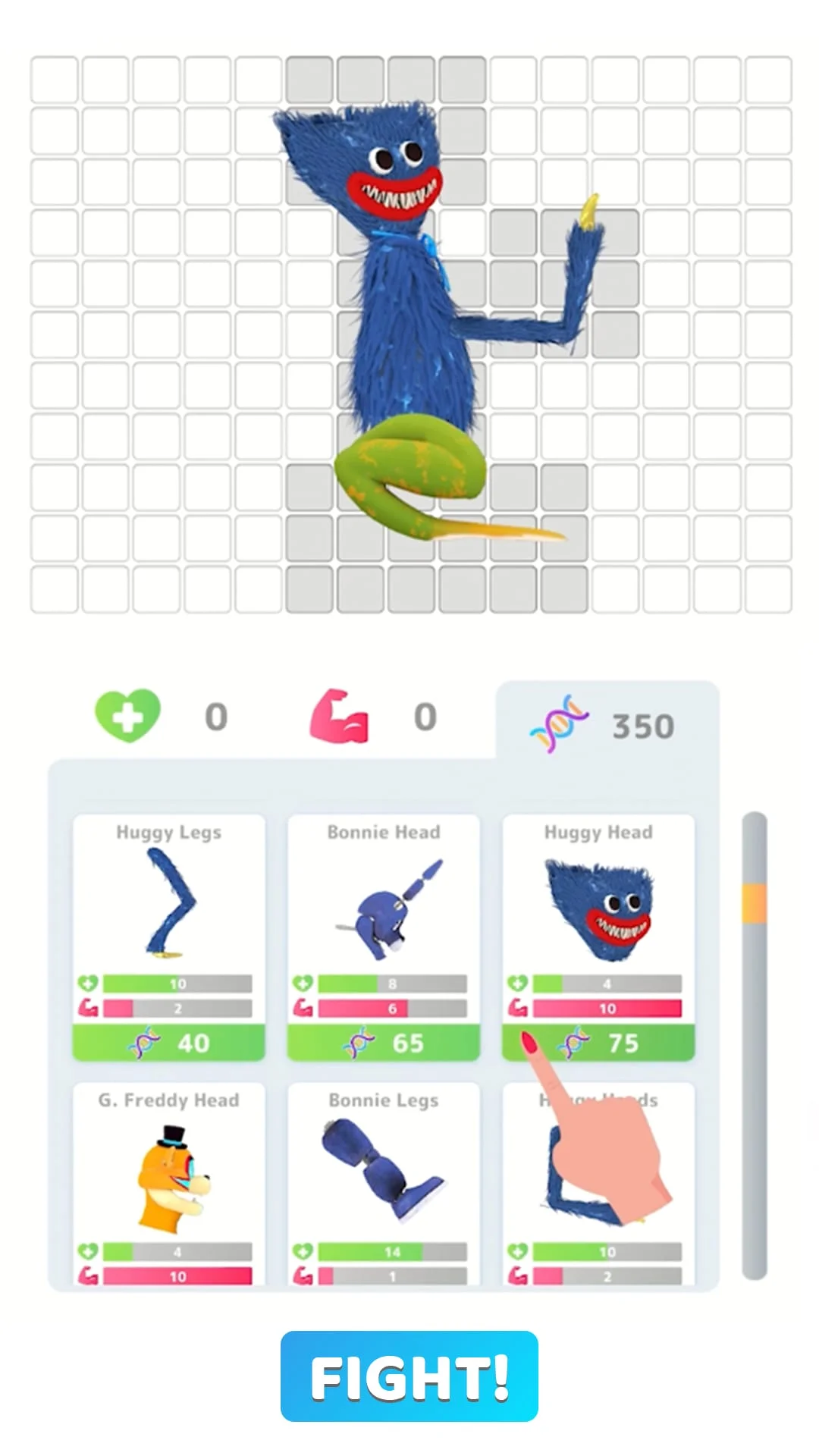Viewport: 819px width, 1456px height.
Task: Select the Bonnie Head card
Action: [383, 910]
